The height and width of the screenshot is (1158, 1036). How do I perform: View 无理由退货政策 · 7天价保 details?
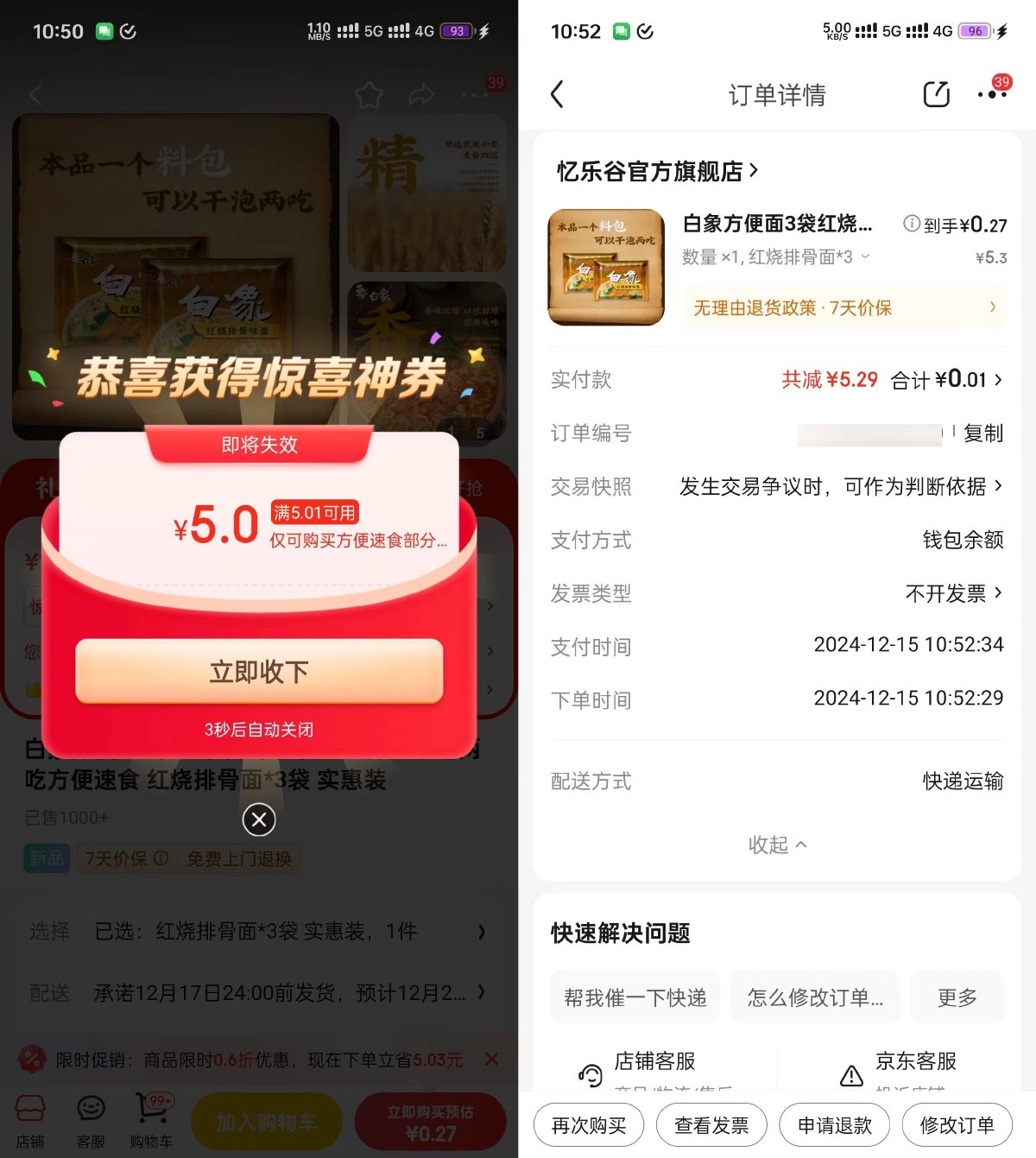pos(843,308)
